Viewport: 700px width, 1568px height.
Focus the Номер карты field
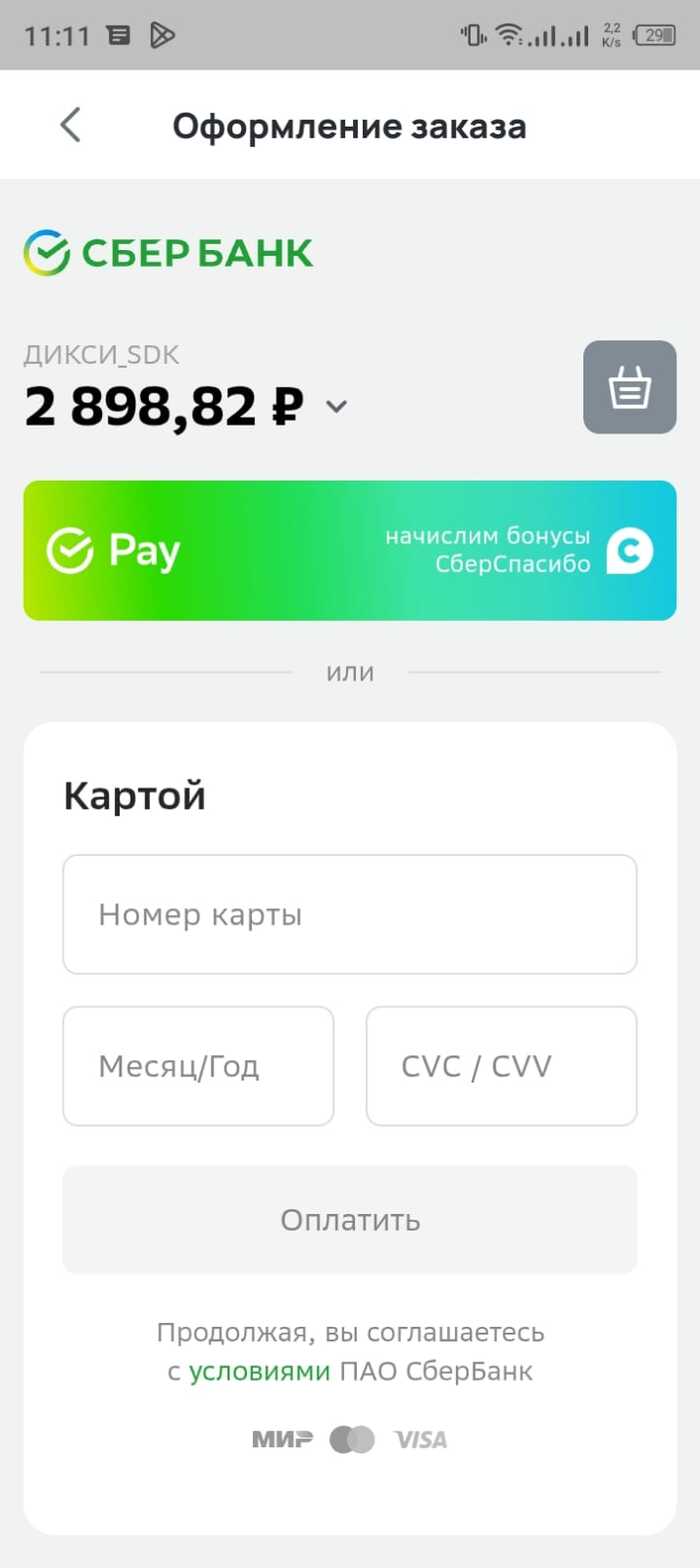coord(349,914)
